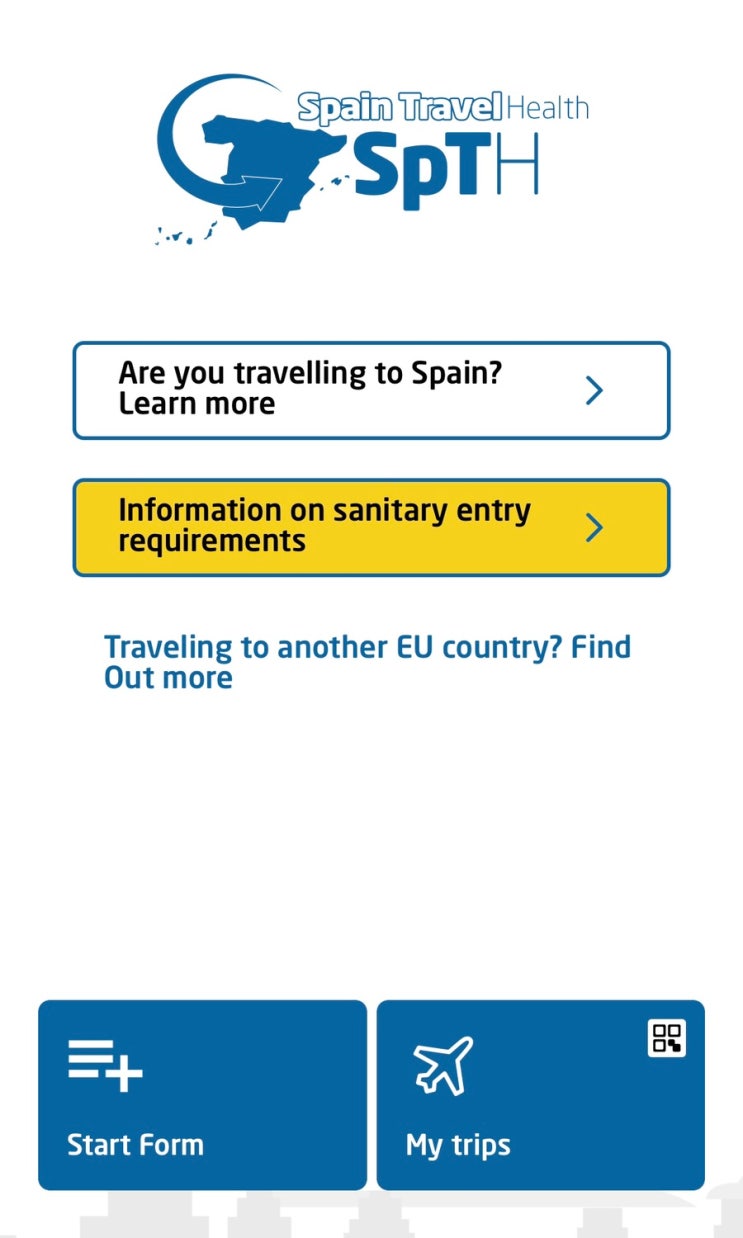Screen dimensions: 743x1238
Task: Open My trips
Action: tap(540, 1094)
